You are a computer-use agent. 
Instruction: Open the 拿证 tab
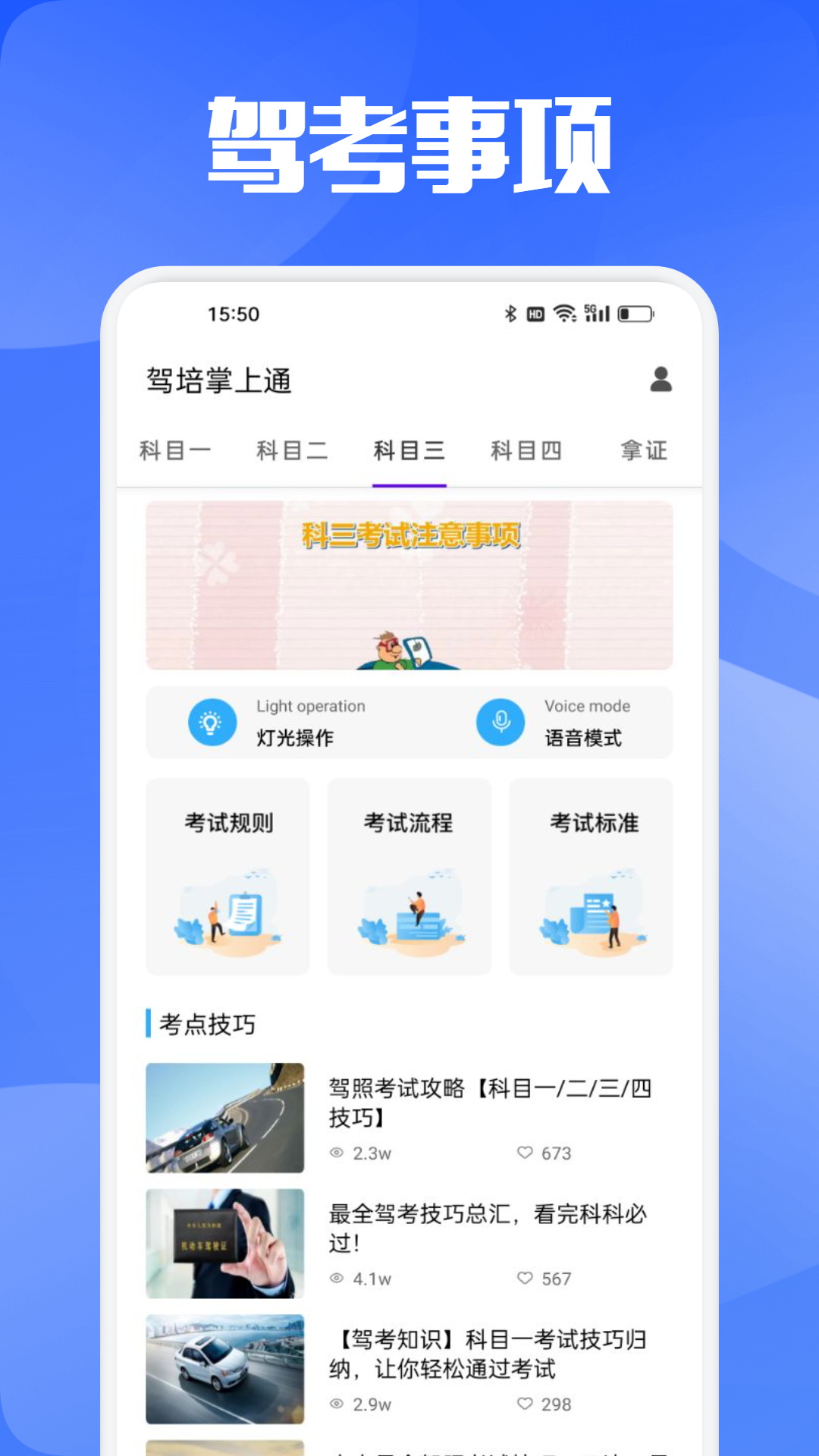click(642, 450)
